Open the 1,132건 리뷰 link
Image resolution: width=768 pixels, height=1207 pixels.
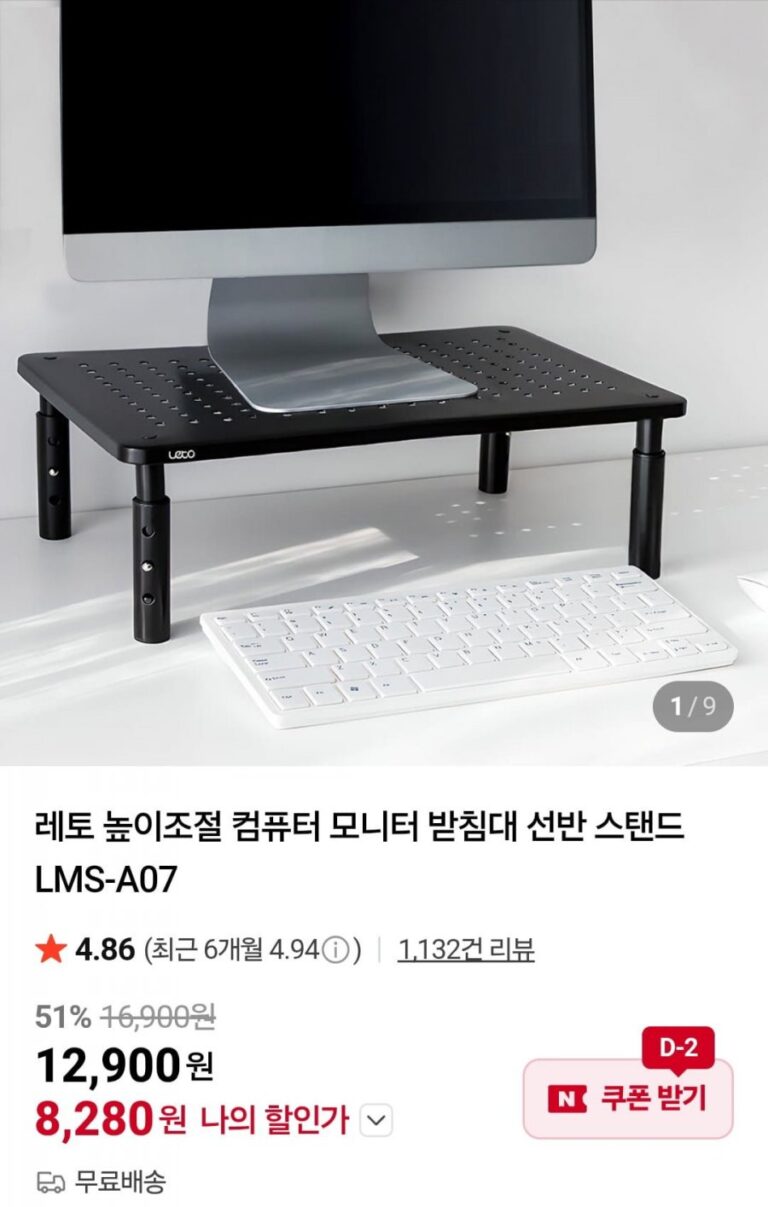coord(466,949)
